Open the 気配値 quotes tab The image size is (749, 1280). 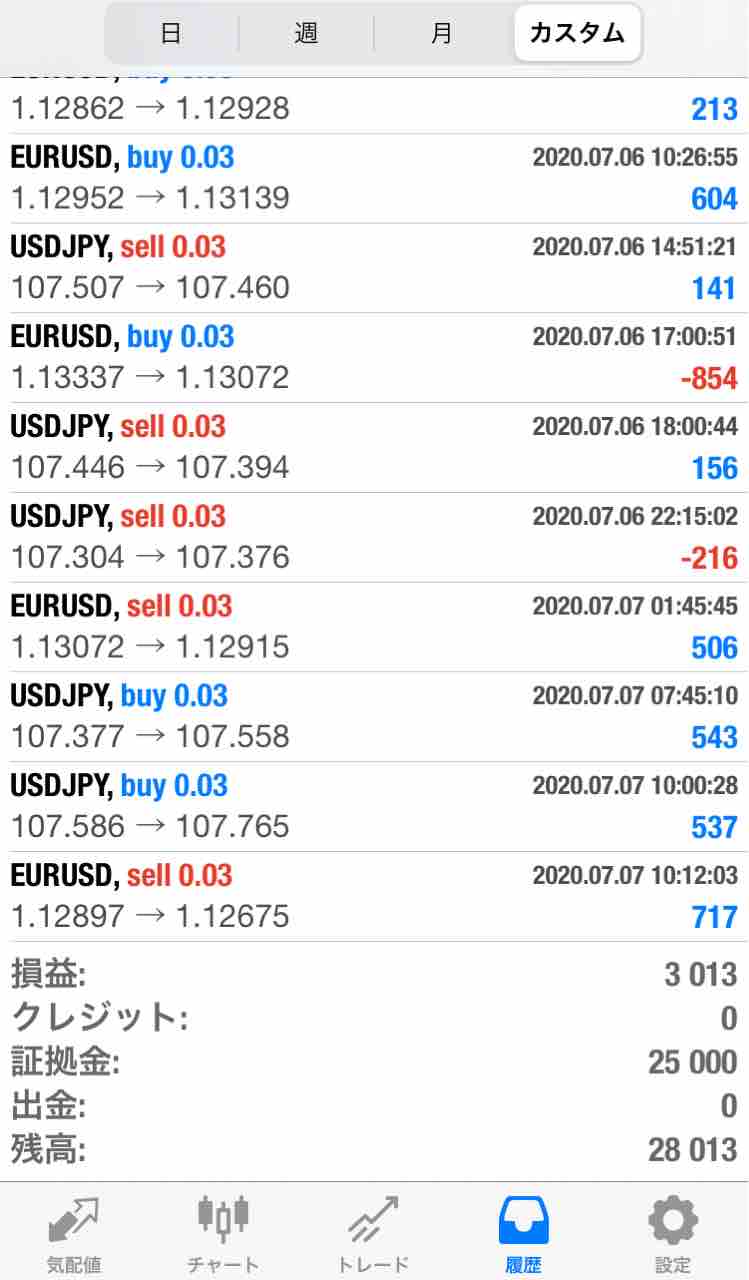74,1232
